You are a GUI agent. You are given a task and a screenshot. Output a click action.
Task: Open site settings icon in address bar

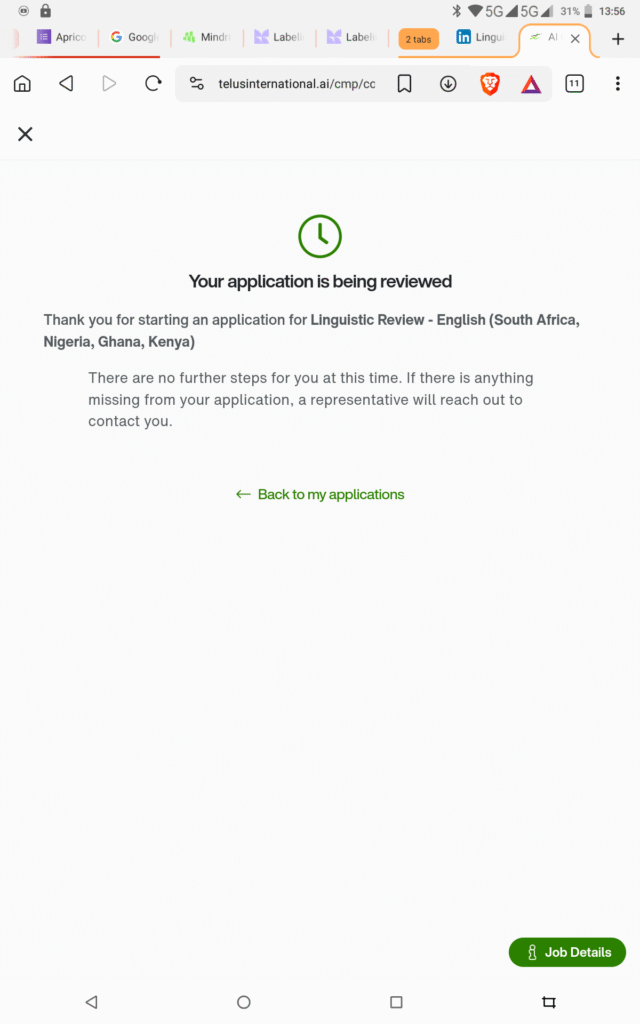coord(197,85)
